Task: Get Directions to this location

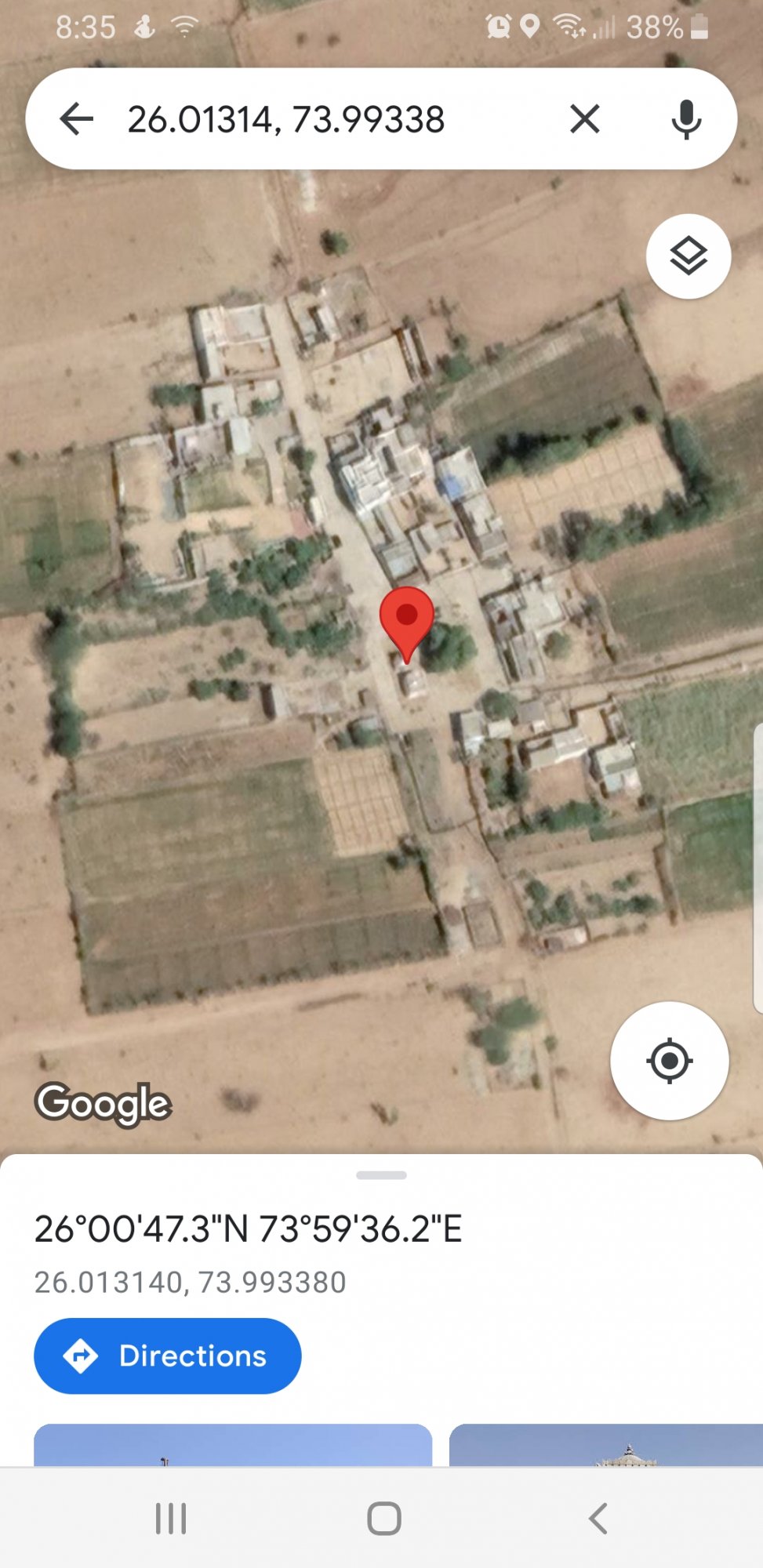Action: (x=167, y=1356)
